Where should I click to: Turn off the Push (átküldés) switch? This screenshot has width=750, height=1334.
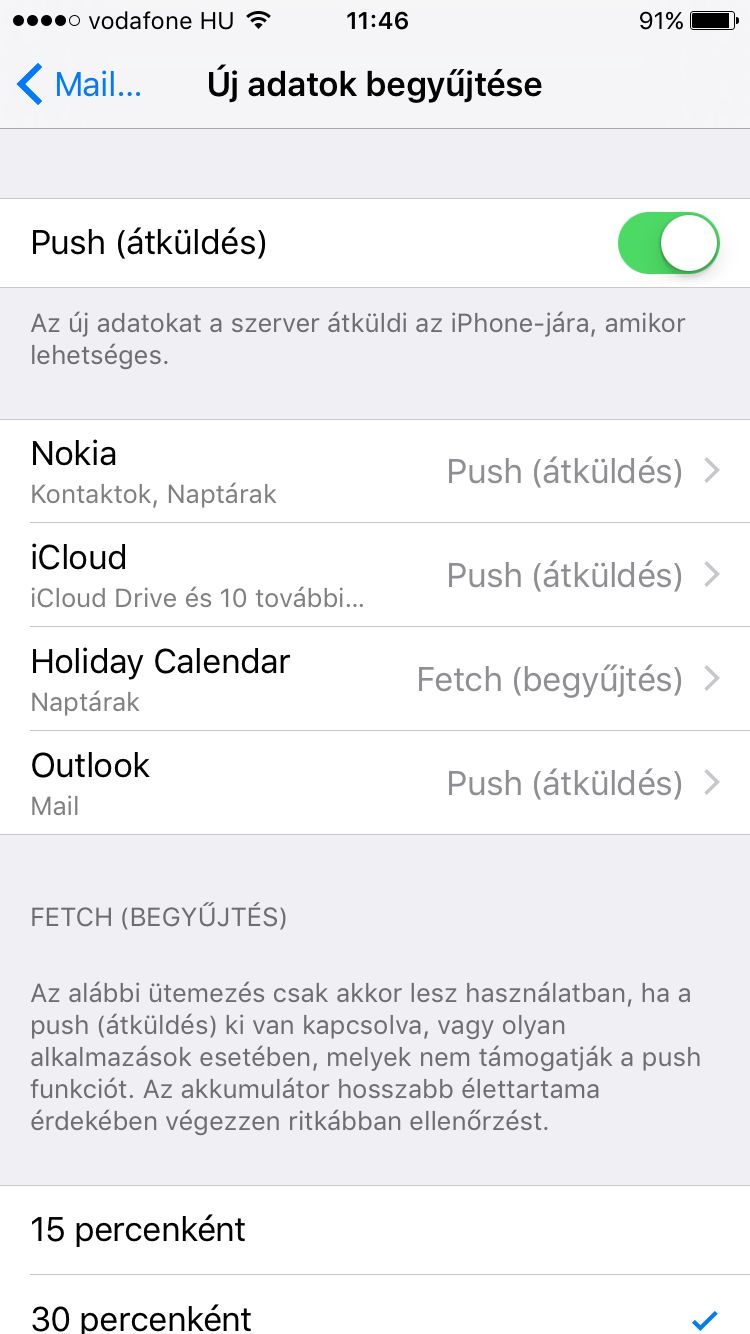pyautogui.click(x=669, y=243)
